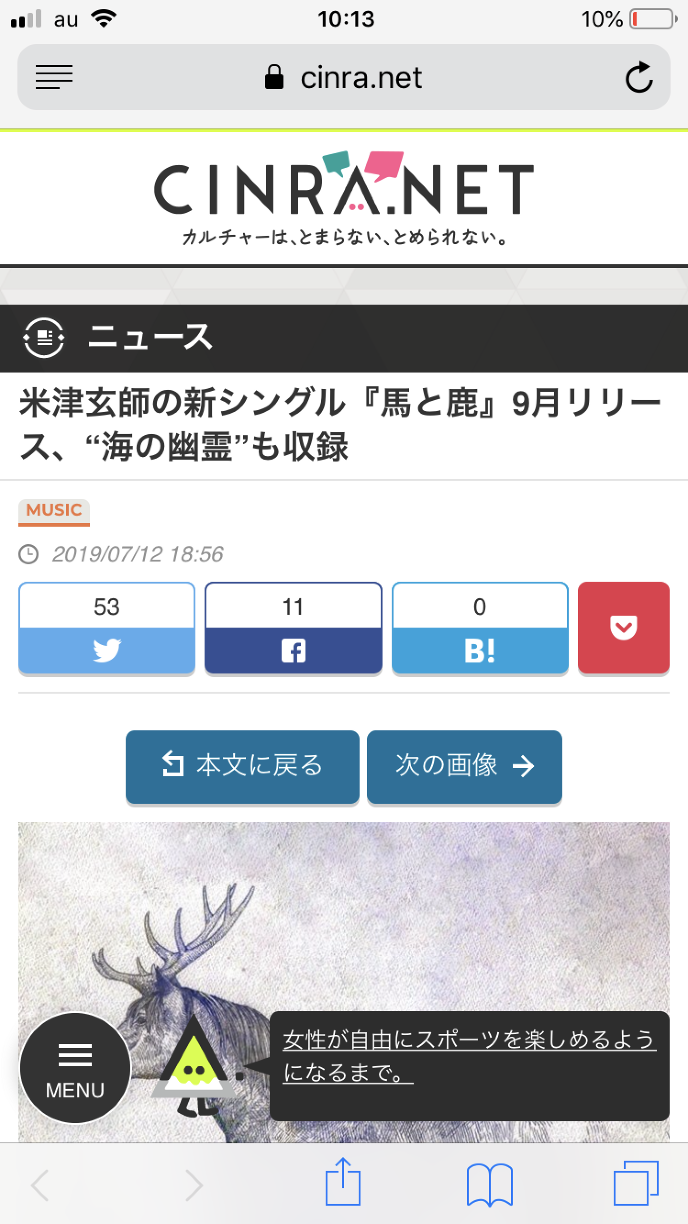Open the 女性が自由にスポーツを楽しめるようになるまで link

[469, 1056]
